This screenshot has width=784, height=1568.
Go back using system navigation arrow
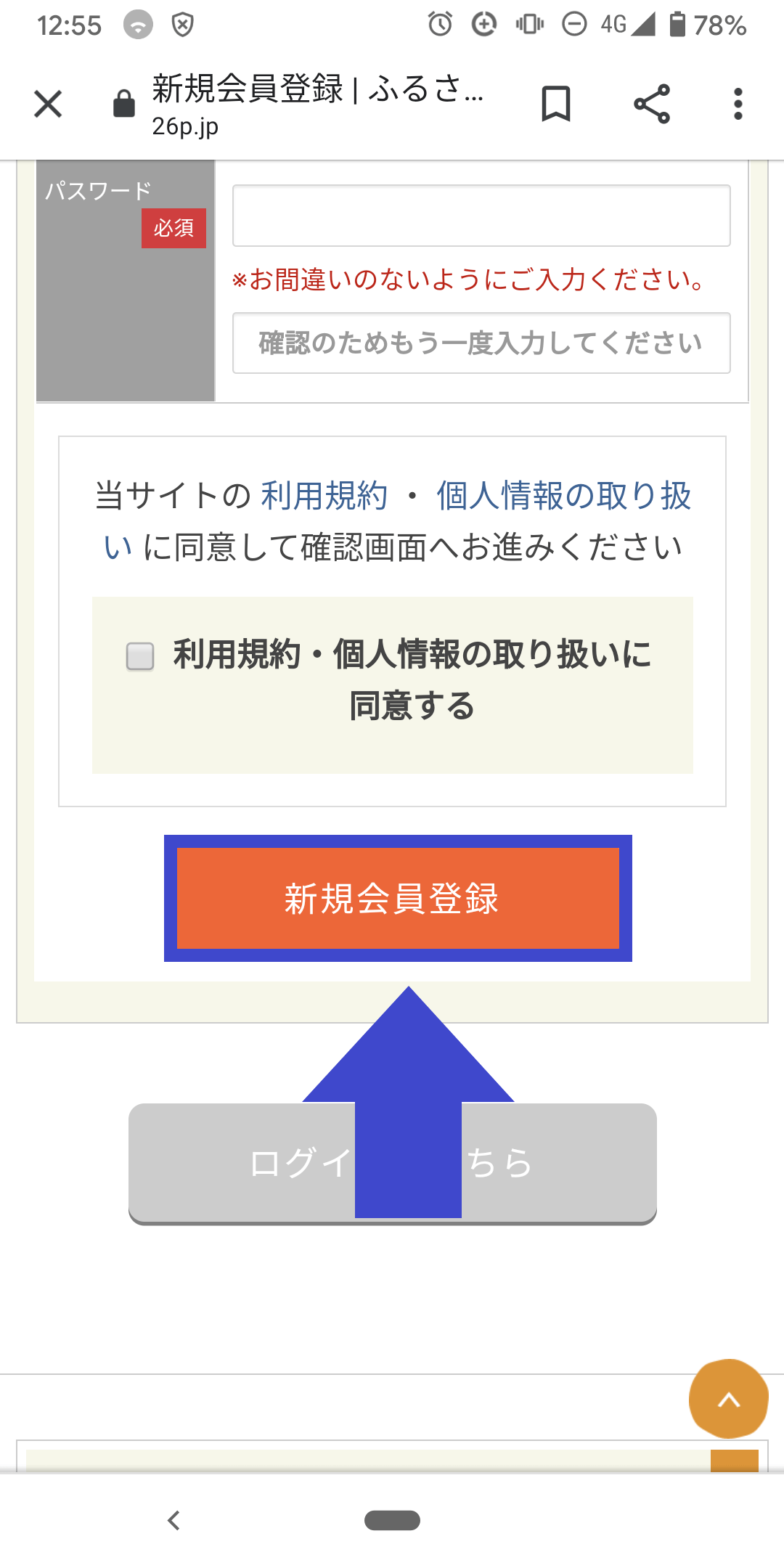click(x=173, y=1520)
